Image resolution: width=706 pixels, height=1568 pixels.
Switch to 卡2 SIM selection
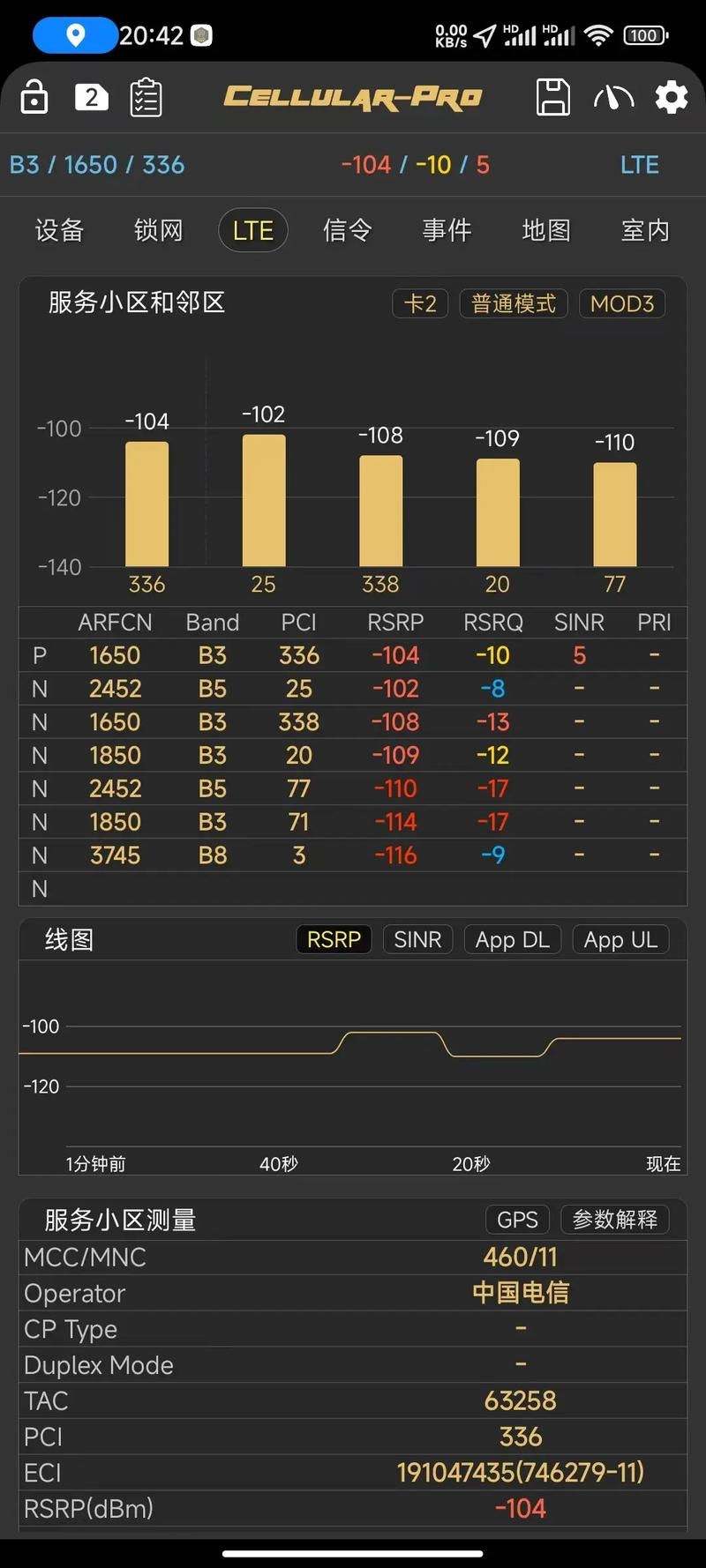tap(420, 303)
